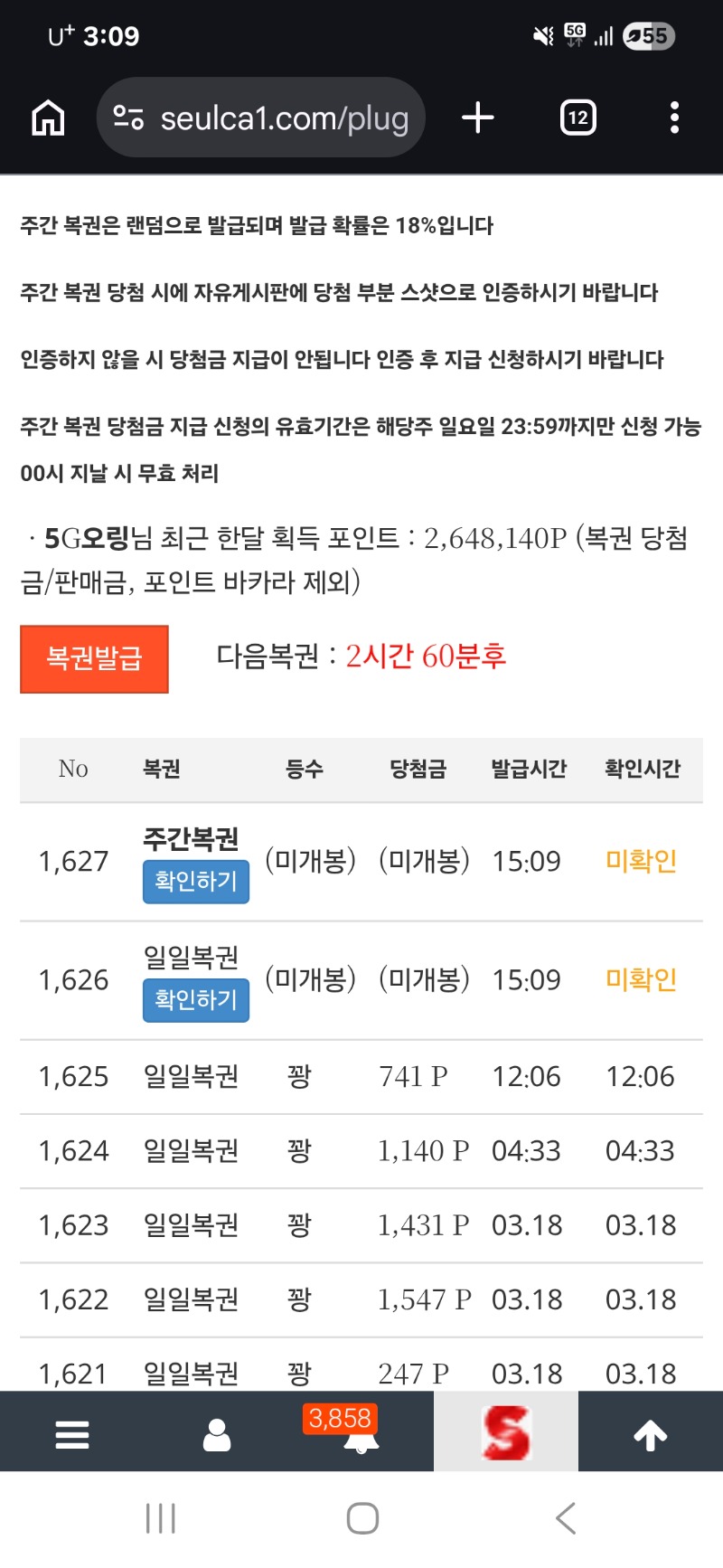The width and height of the screenshot is (723, 1568).
Task: Tap the seulca1.com address bar
Action: [x=261, y=118]
